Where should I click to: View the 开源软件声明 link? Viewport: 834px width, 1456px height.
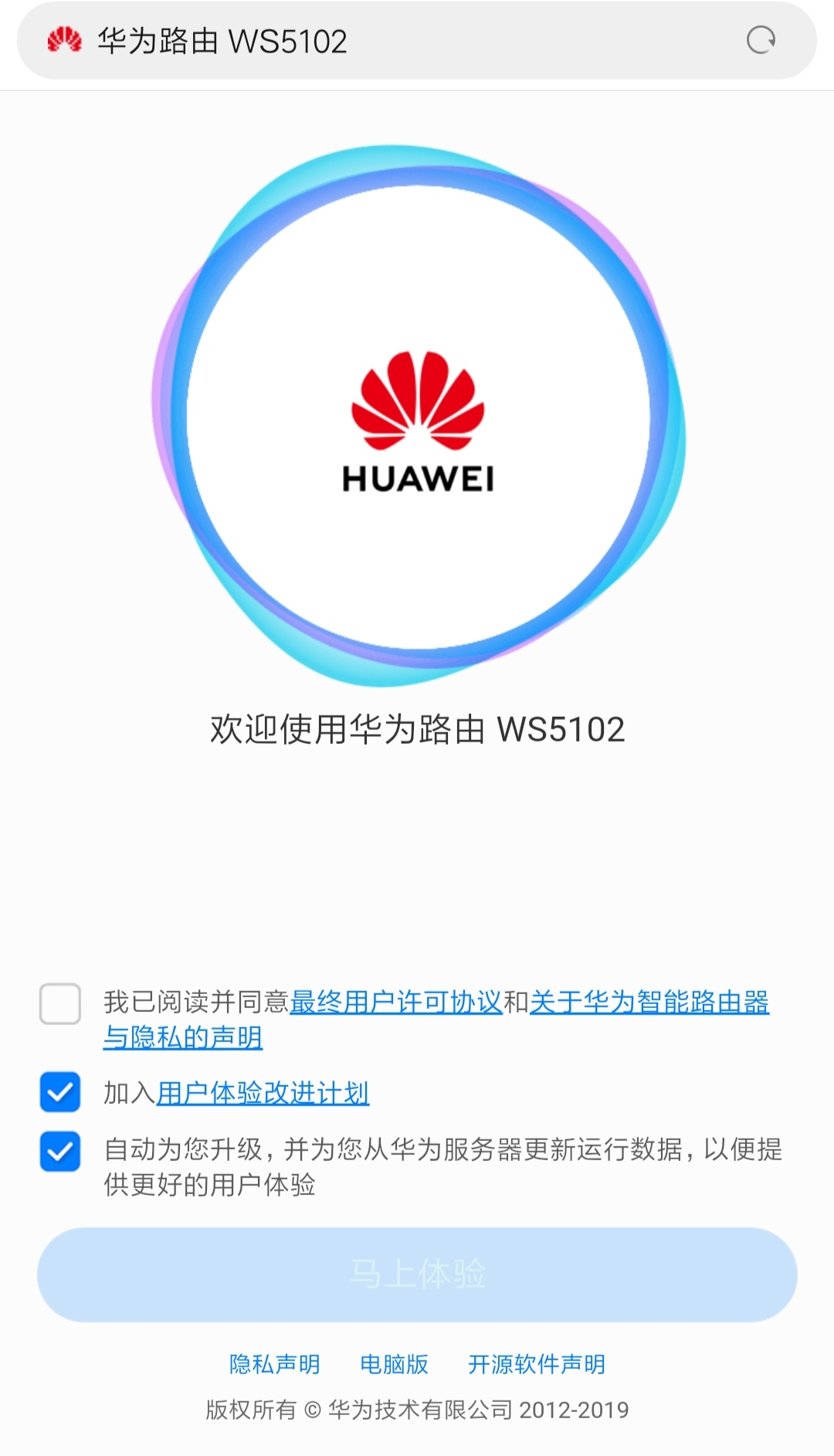[536, 1364]
